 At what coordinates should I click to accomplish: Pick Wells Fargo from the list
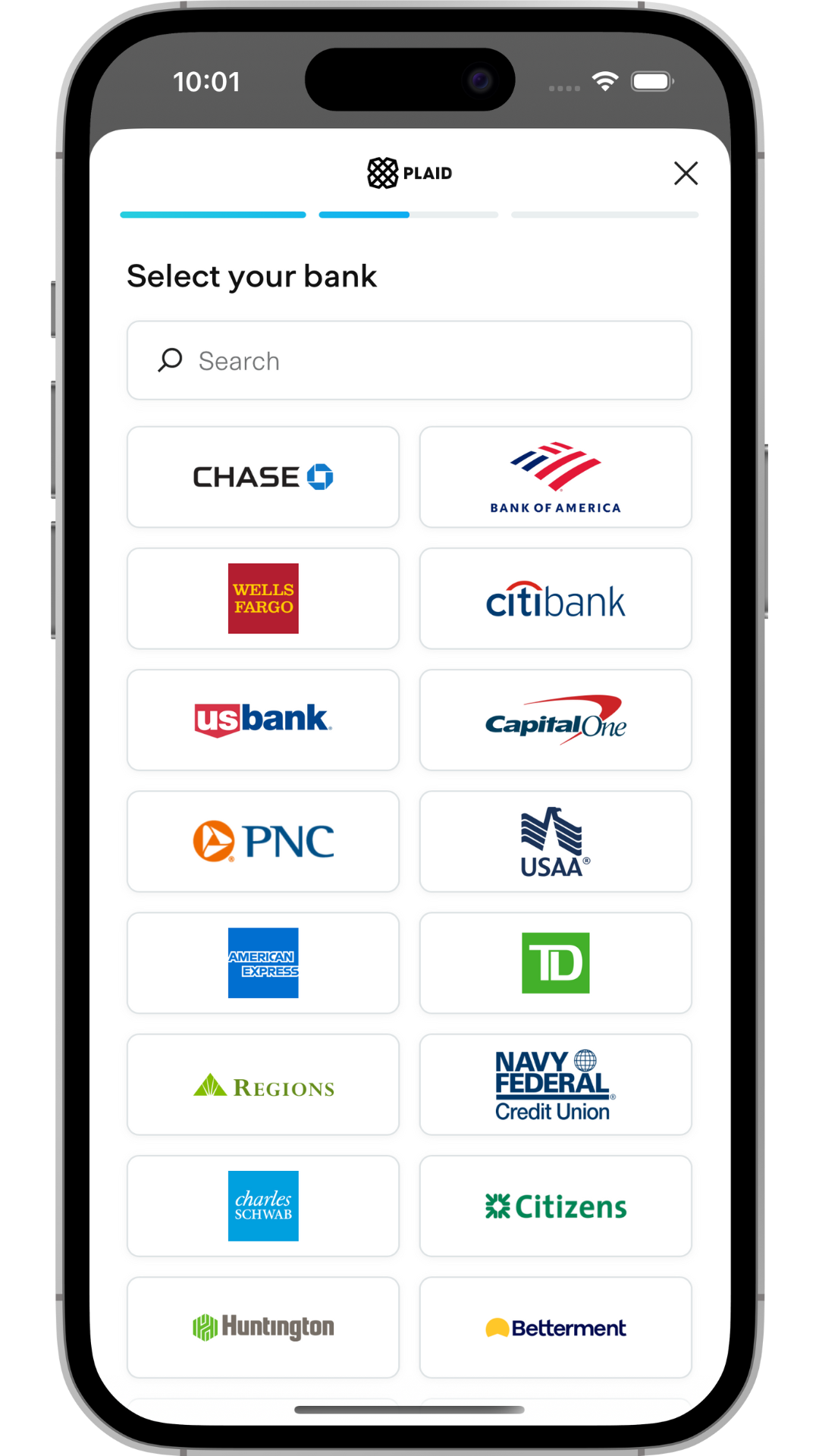[263, 598]
